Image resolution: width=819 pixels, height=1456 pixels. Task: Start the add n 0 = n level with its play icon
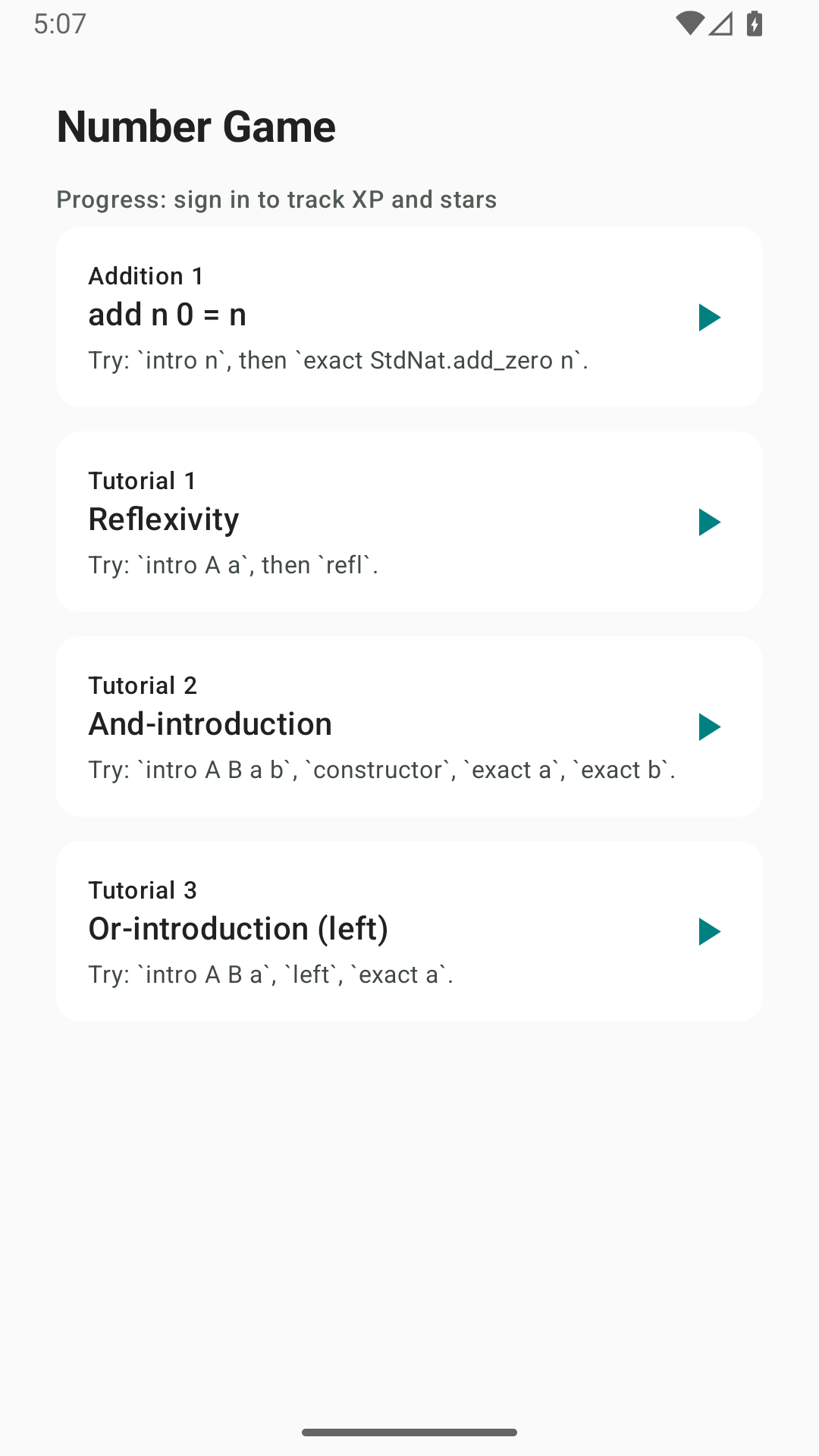click(709, 318)
